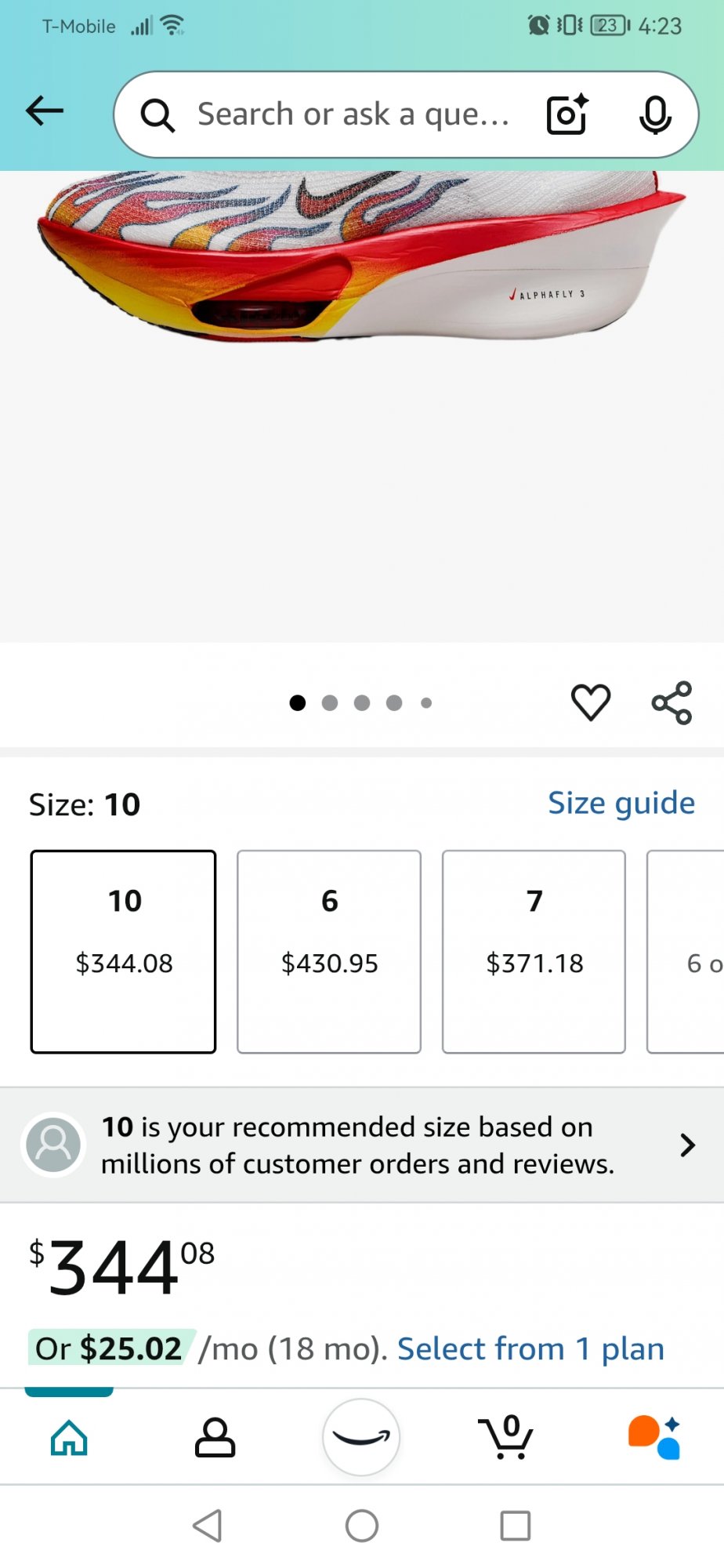Screen dimensions: 724x1568
Task: Open the recommended size 10 details row
Action: 362,1145
